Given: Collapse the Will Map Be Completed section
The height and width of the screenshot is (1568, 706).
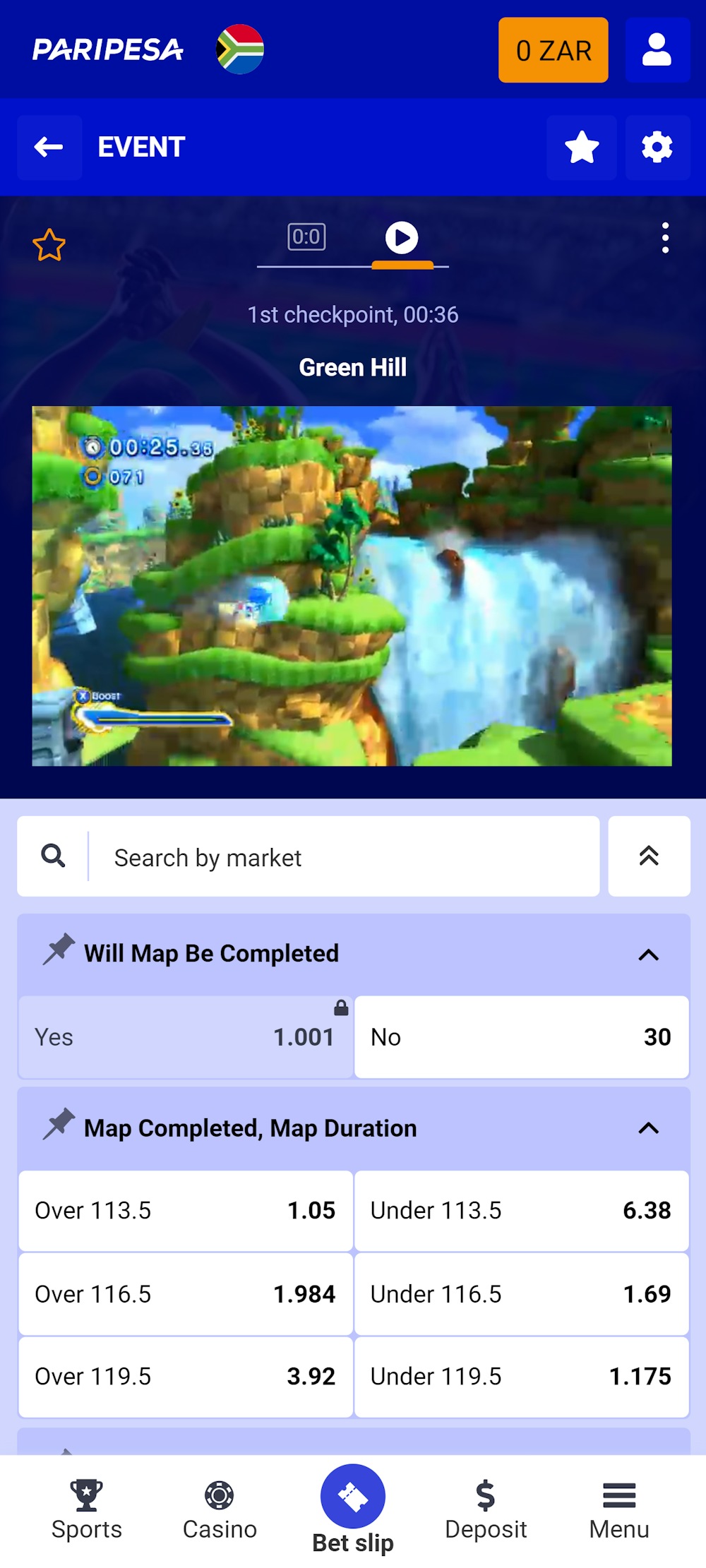Looking at the screenshot, I should pyautogui.click(x=648, y=954).
